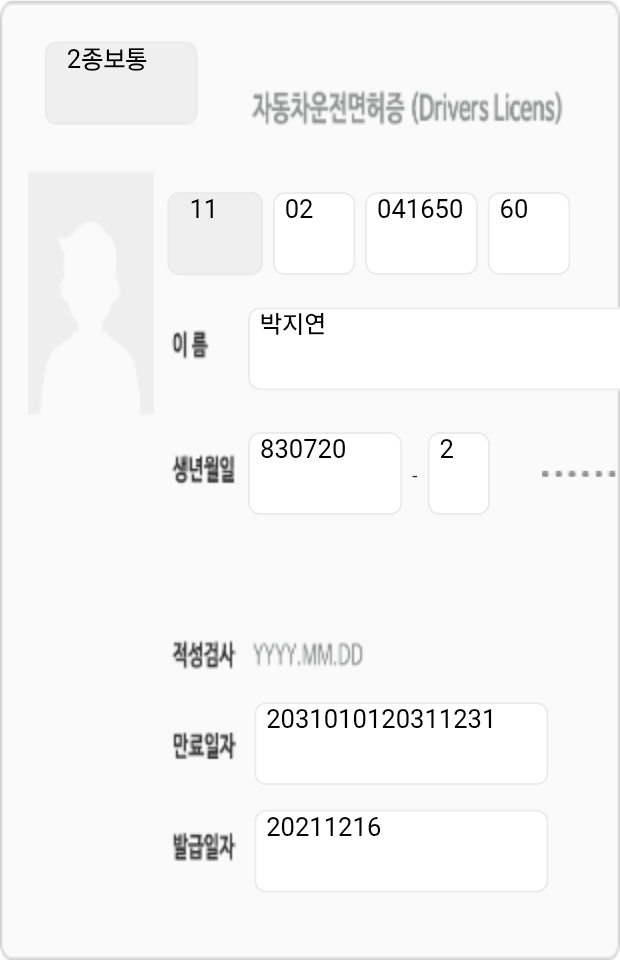Select the region code box showing 11
Image resolution: width=620 pixels, height=960 pixels.
215,233
